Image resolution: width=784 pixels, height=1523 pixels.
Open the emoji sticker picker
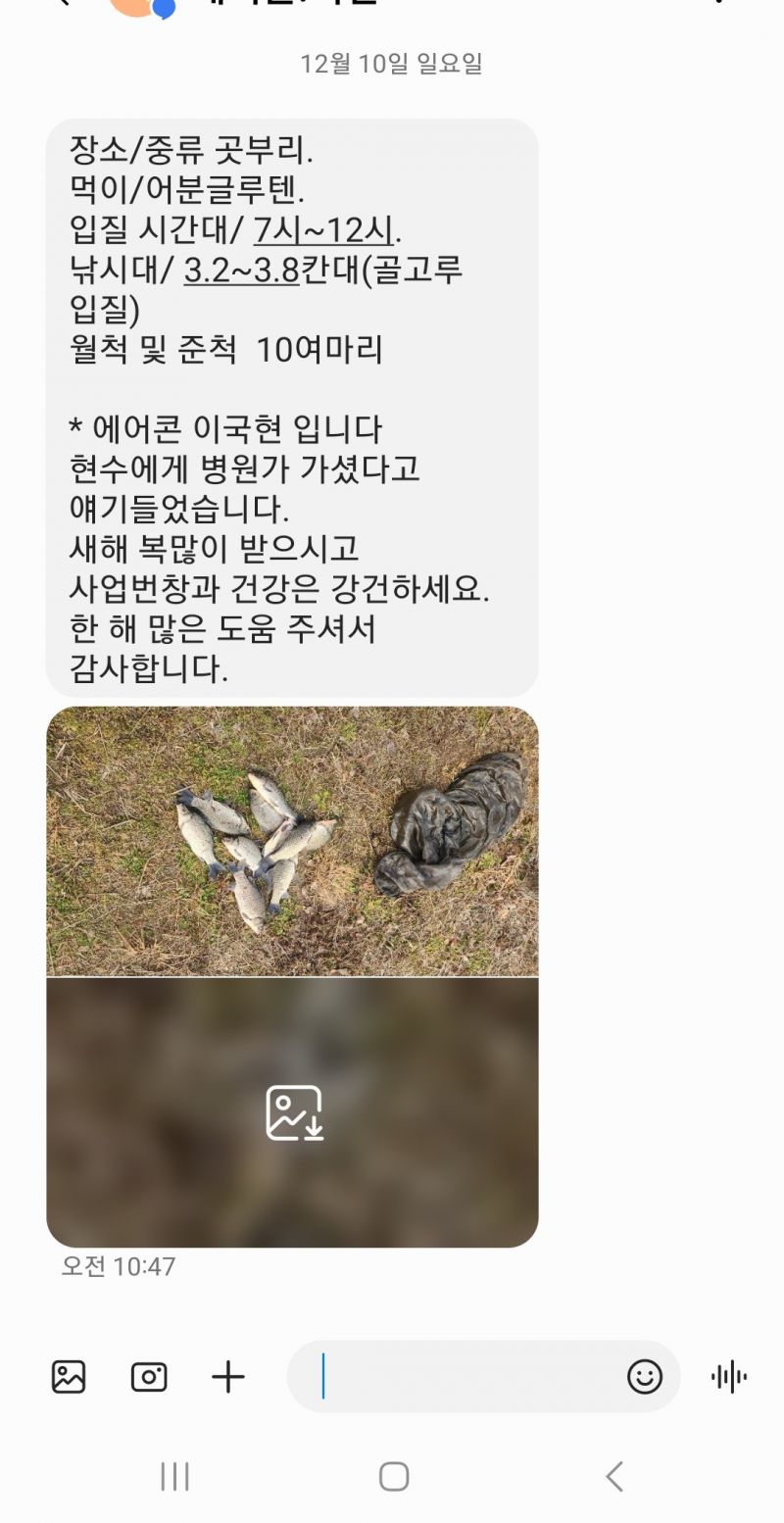click(x=645, y=1377)
